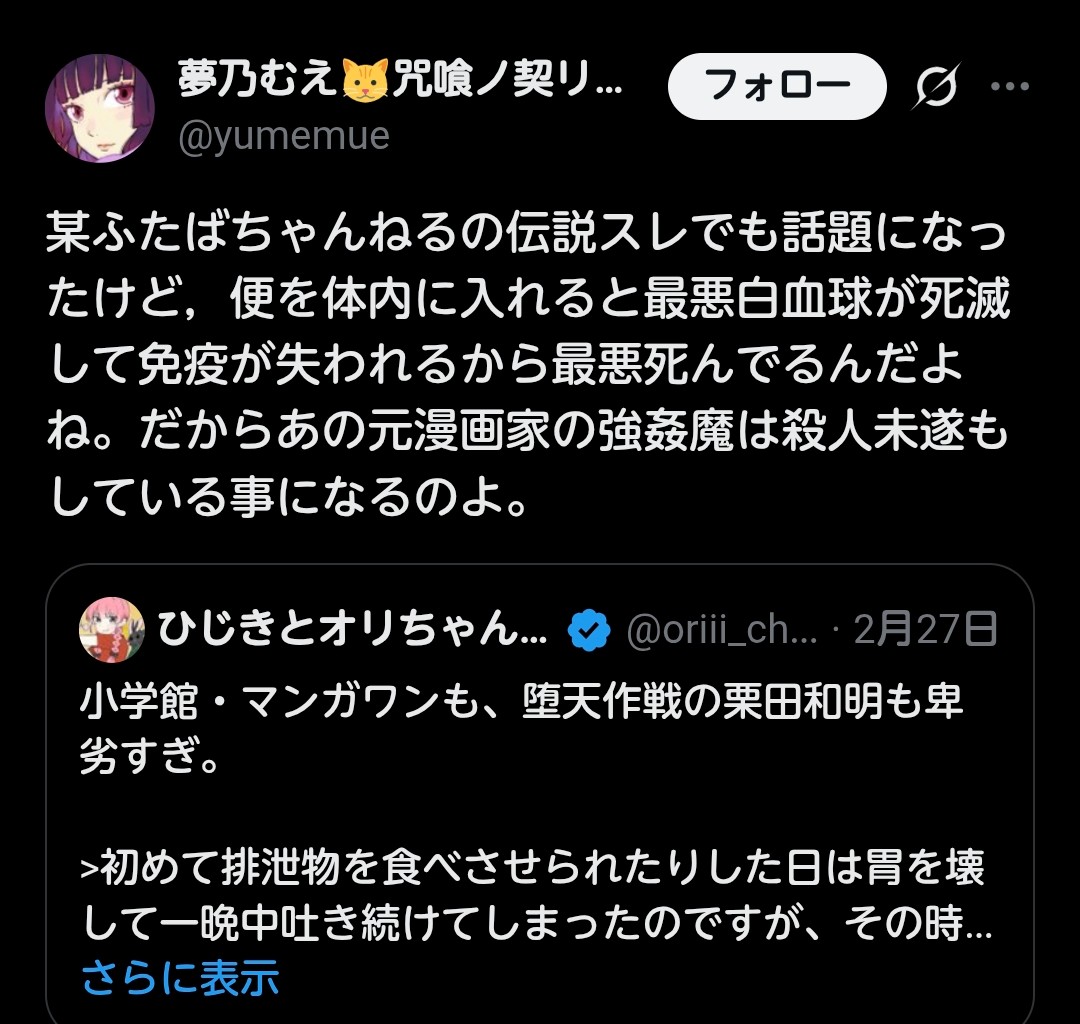The image size is (1080, 1024).
Task: Open the post's overflow menu
Action: [x=1009, y=87]
